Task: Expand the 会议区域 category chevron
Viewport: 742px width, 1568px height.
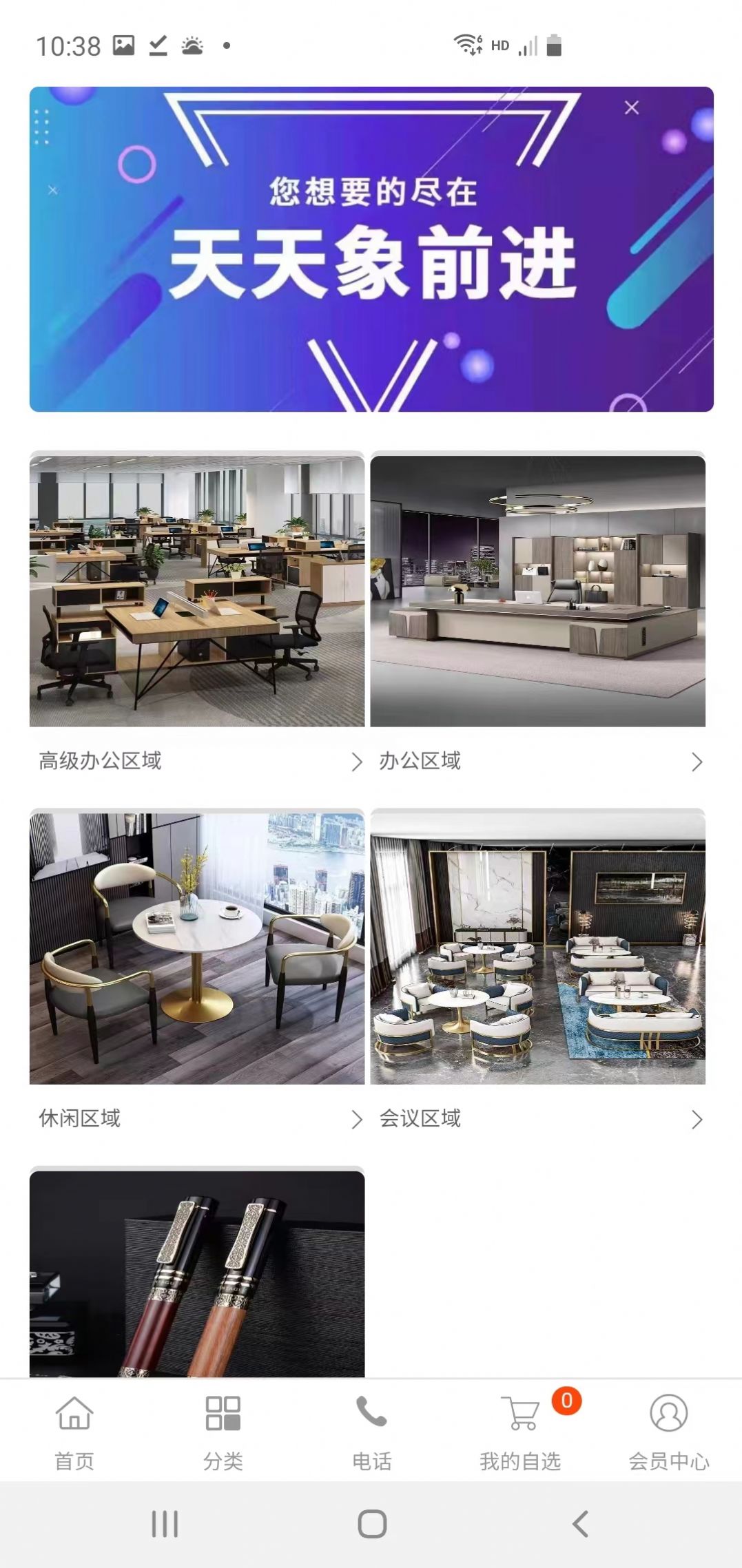Action: point(698,1120)
